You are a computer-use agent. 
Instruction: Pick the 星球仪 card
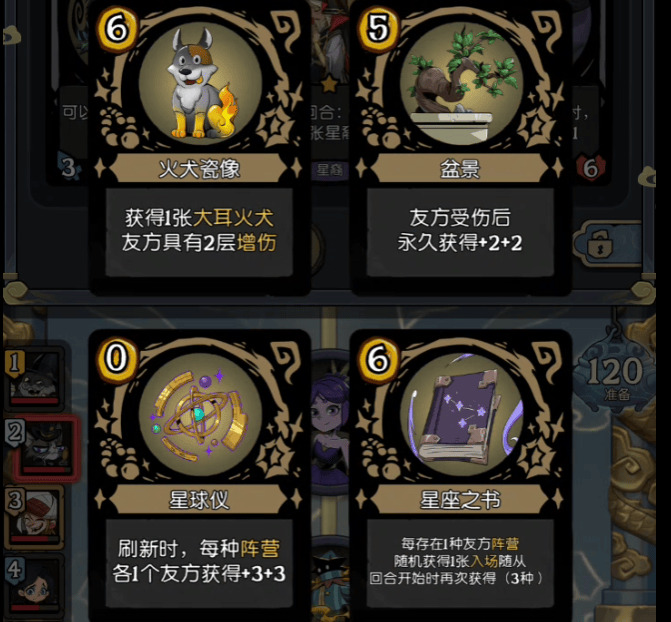pyautogui.click(x=199, y=470)
